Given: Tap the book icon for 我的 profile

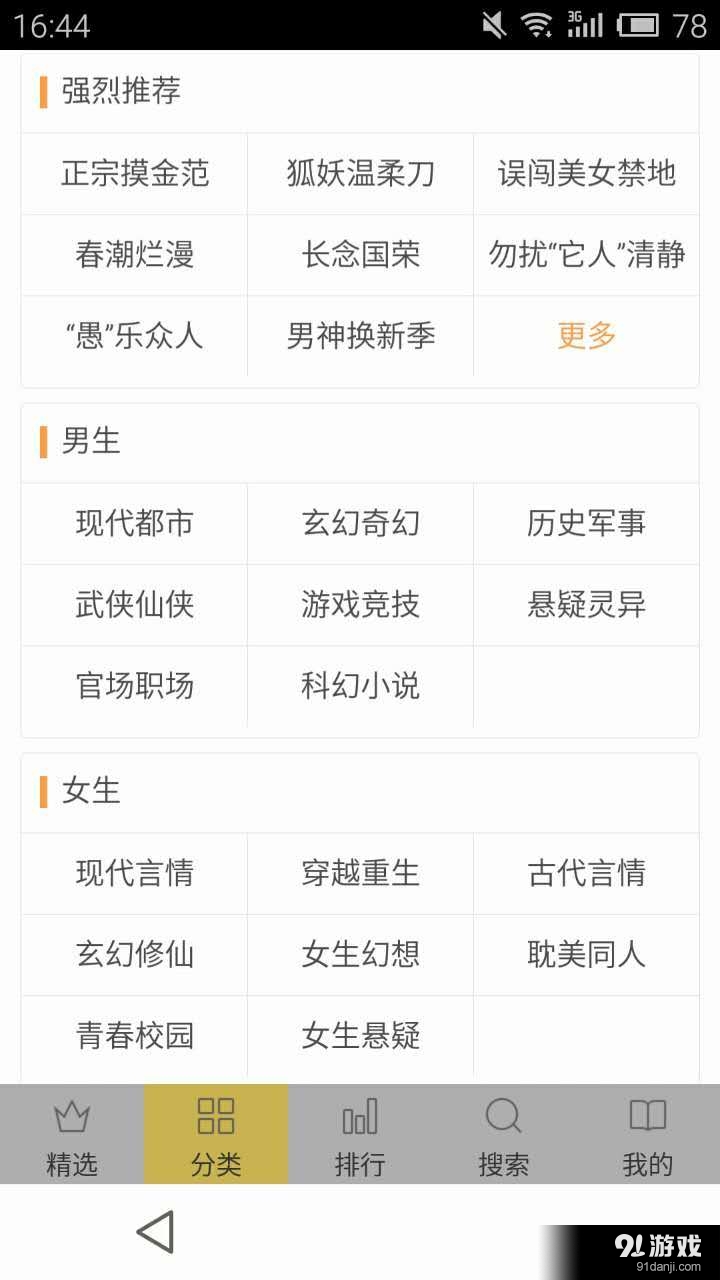Looking at the screenshot, I should click(647, 1118).
